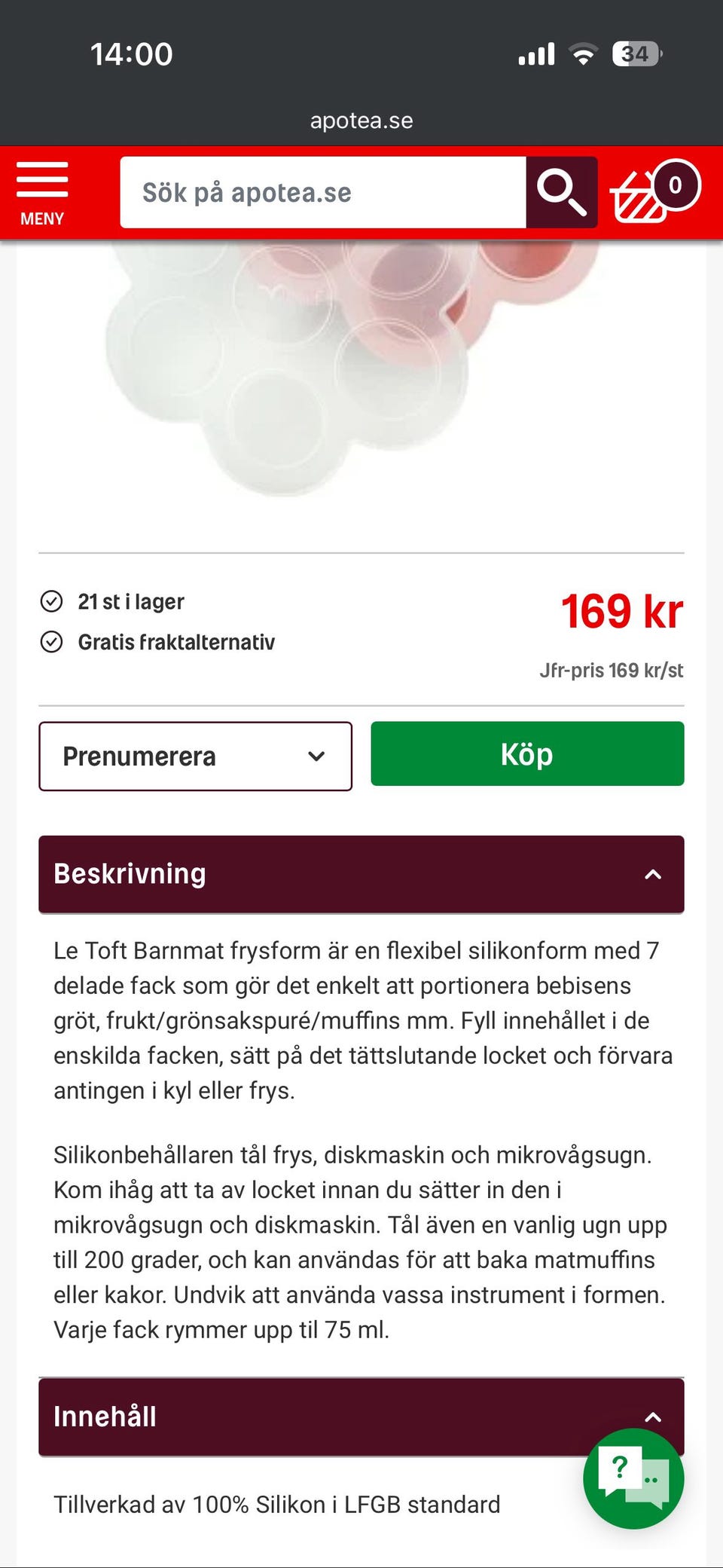Tap the Sök på apotea.se search field
723x1568 pixels.
tap(322, 193)
